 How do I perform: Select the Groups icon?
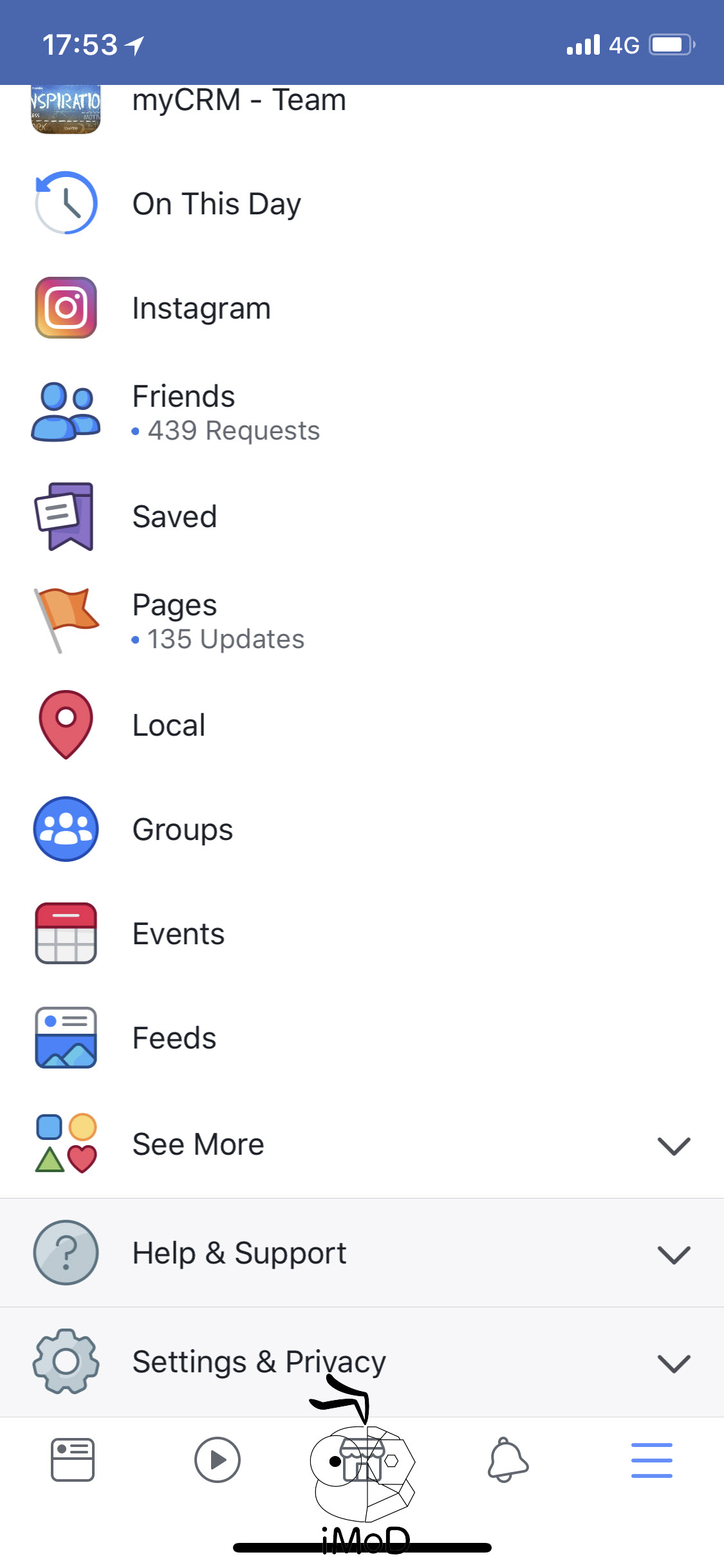click(x=65, y=829)
